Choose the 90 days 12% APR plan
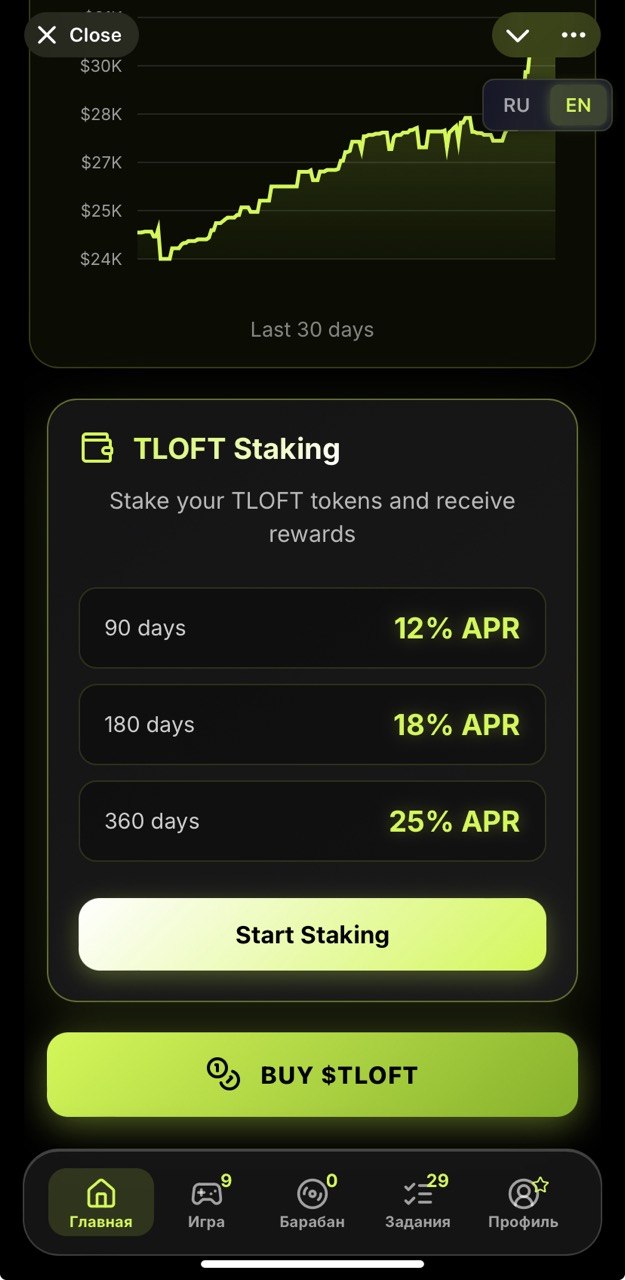 pos(312,628)
